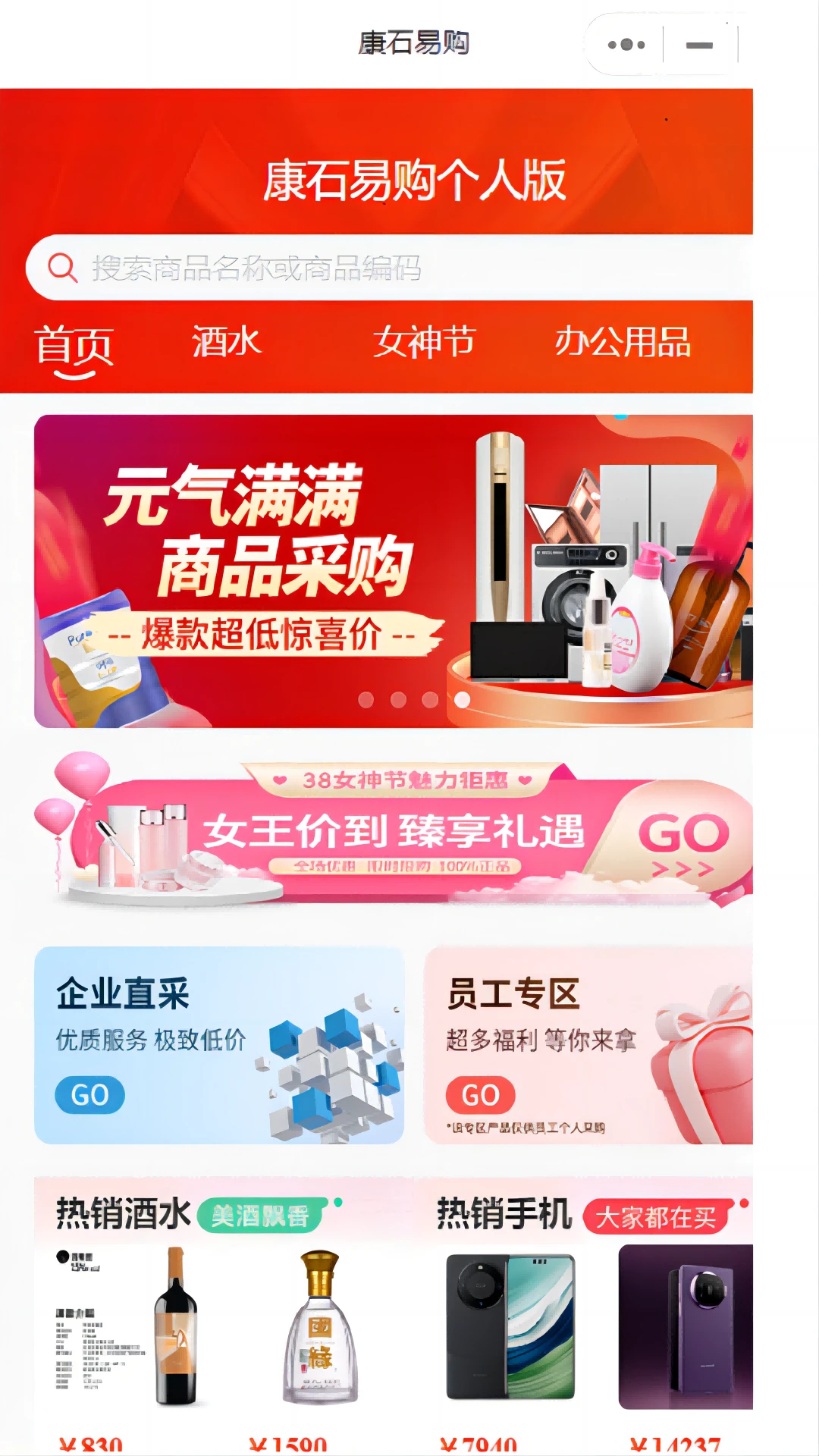Switch to the 酒水 tab
This screenshot has width=819, height=1456.
226,342
